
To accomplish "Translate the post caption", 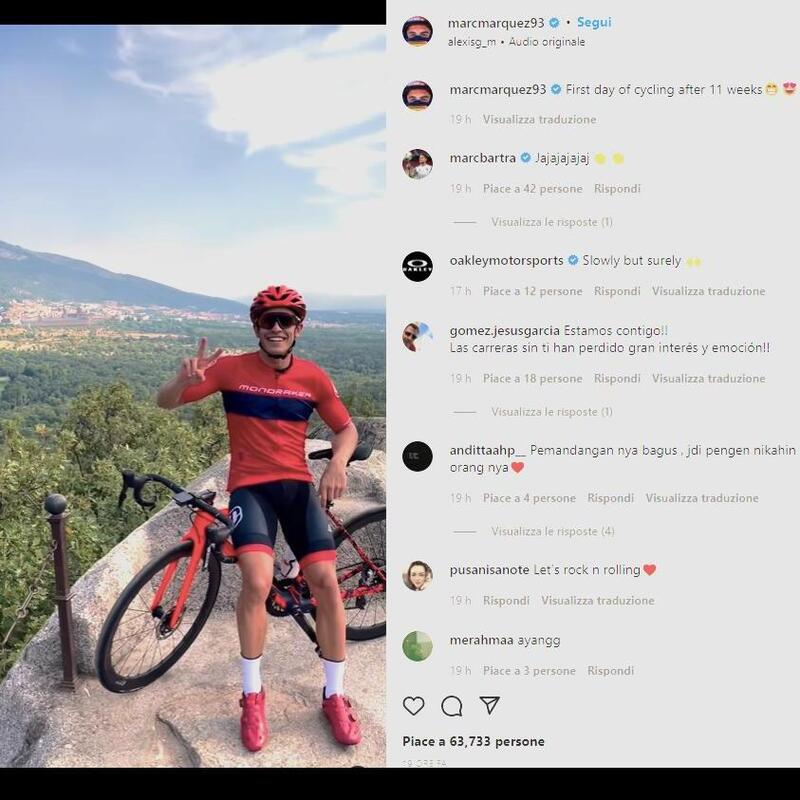I will pos(539,119).
